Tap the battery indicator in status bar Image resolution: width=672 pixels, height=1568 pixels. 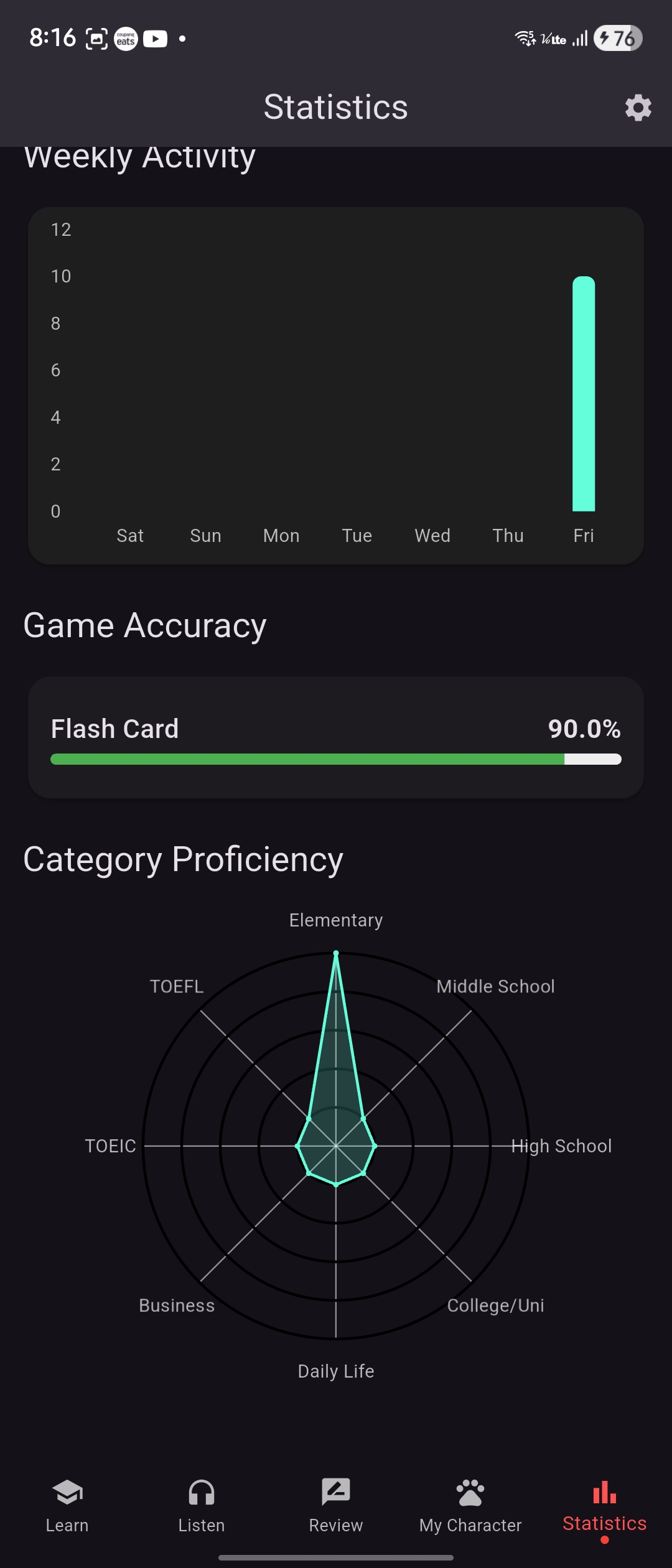click(x=617, y=39)
